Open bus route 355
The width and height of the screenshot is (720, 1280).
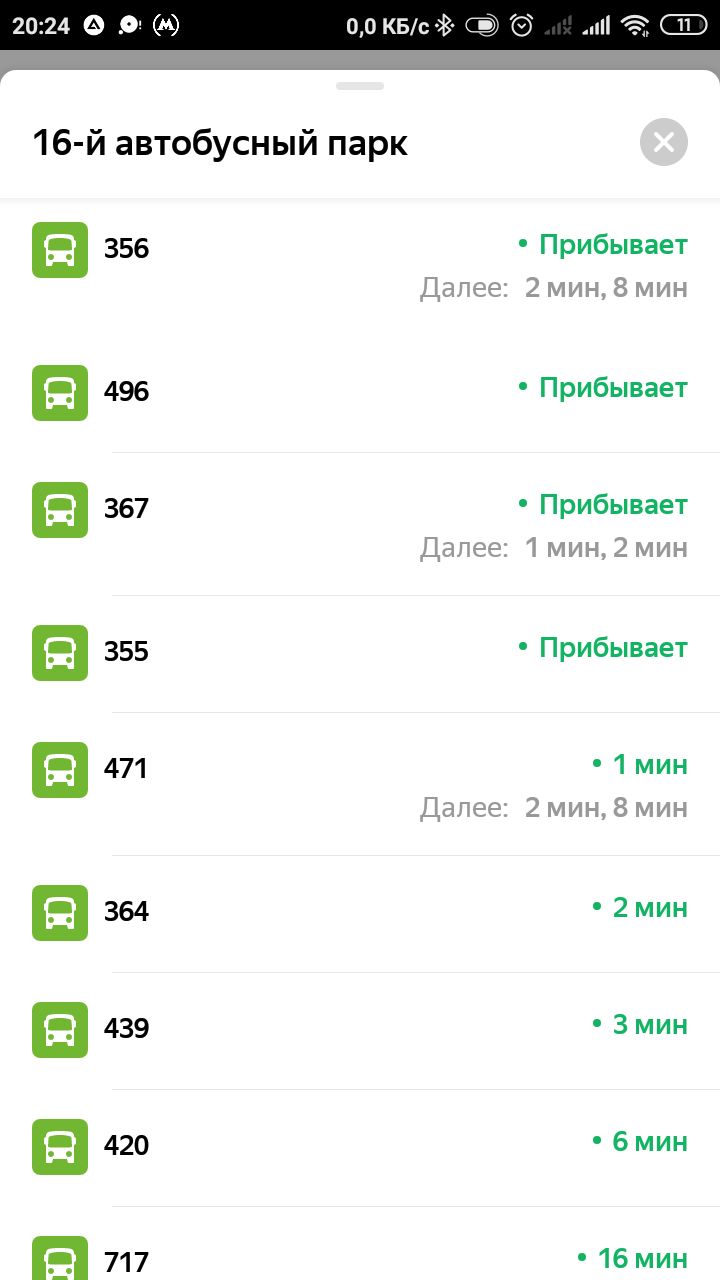click(360, 654)
